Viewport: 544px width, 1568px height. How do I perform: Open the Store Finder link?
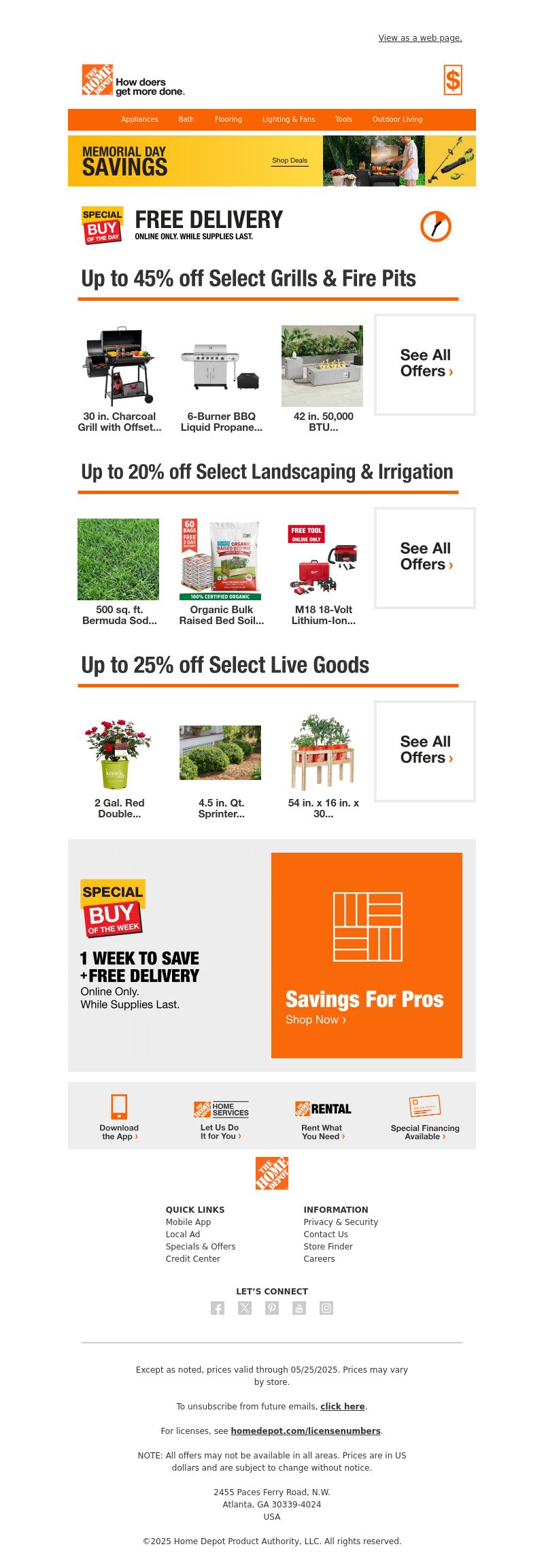click(328, 1246)
